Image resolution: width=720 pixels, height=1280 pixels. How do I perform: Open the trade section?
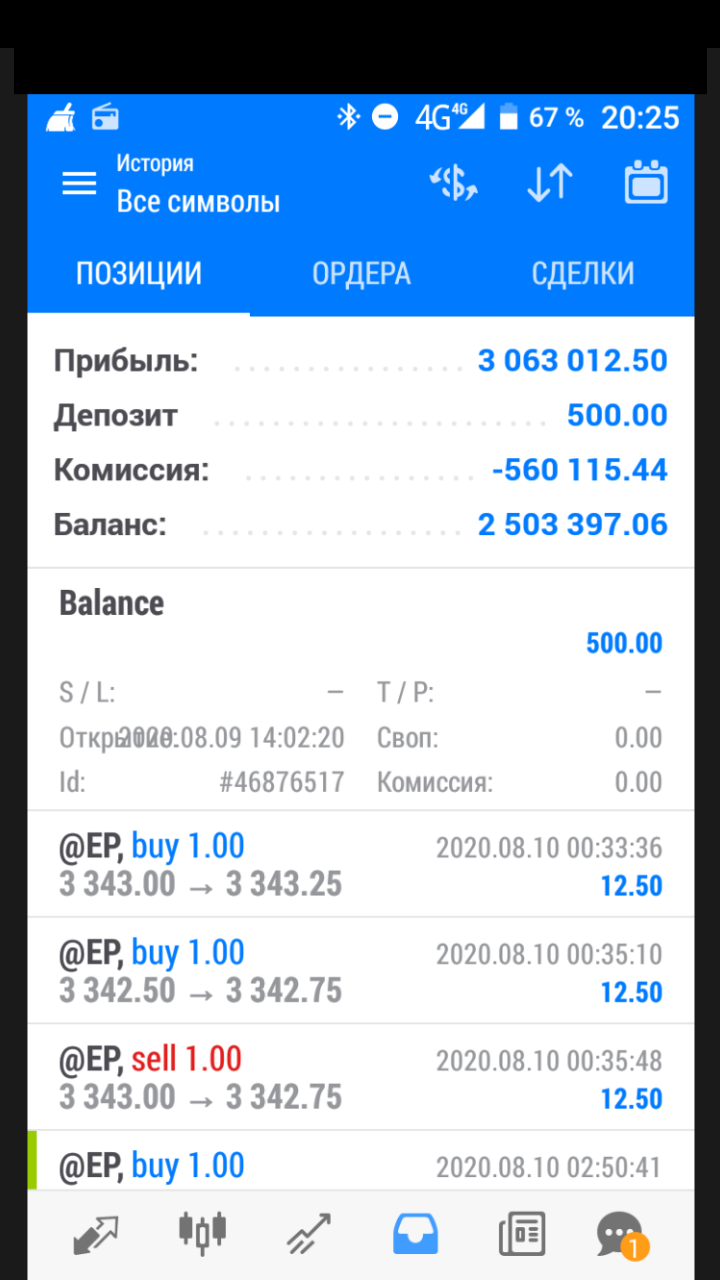309,1233
